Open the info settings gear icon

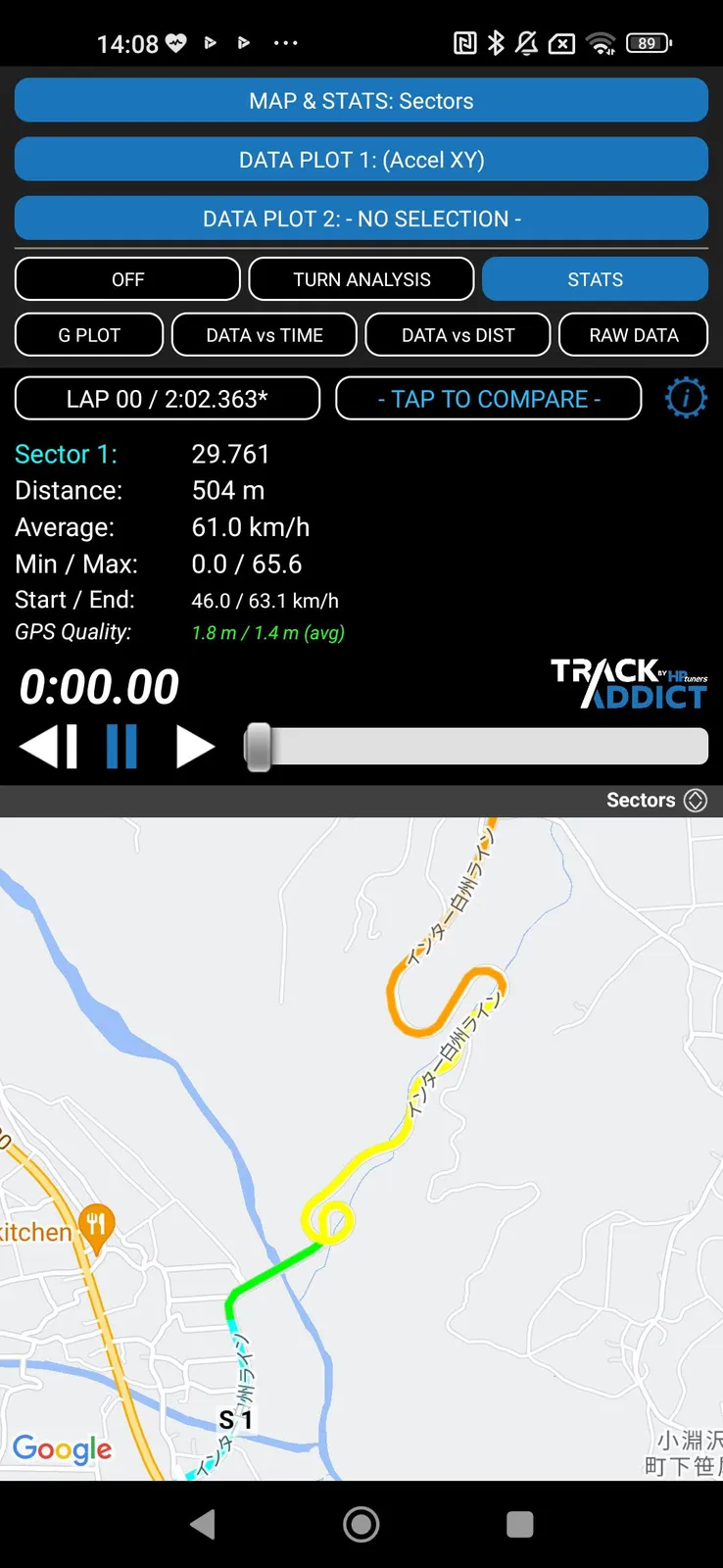point(686,398)
